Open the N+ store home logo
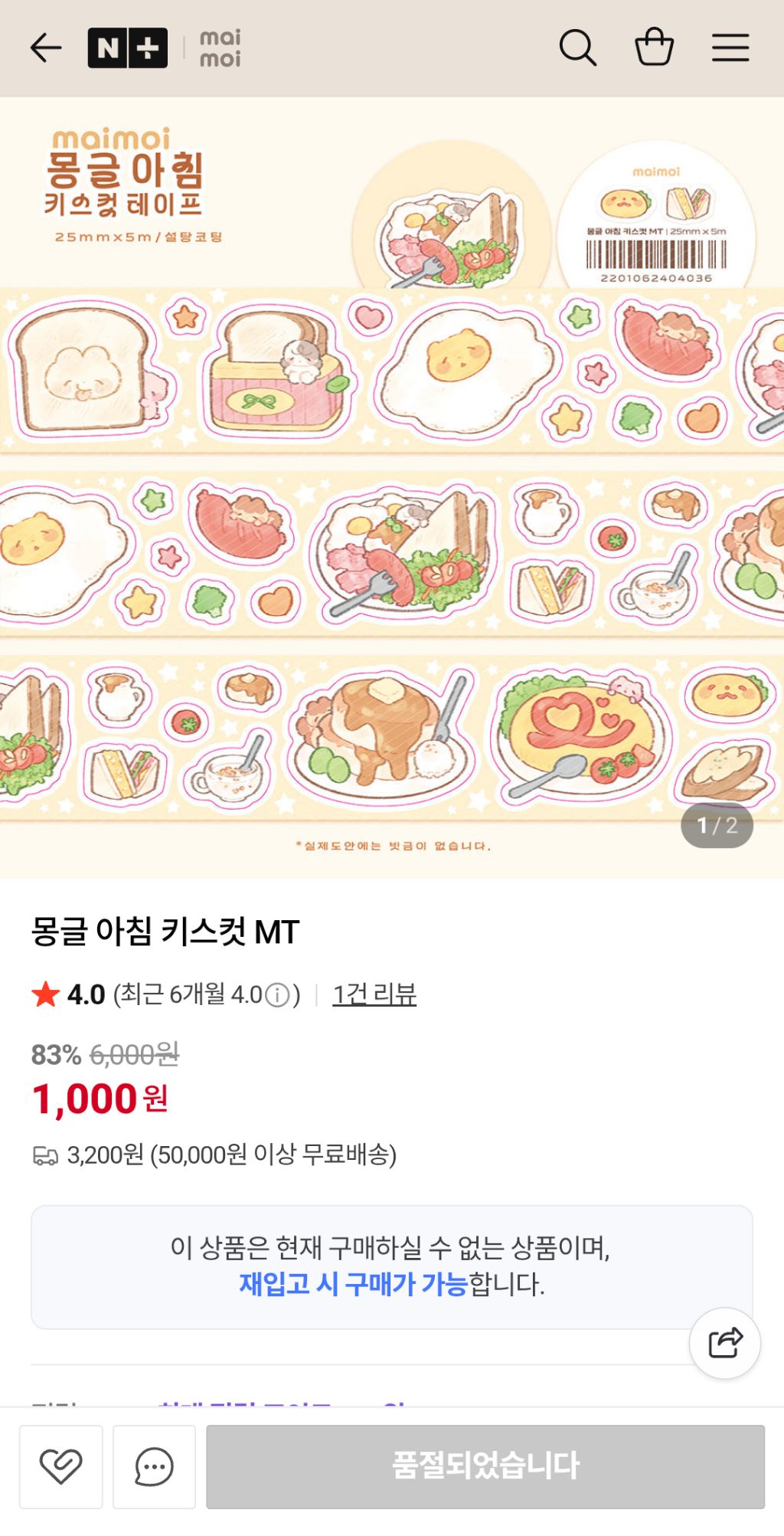Viewport: 784px width, 1536px height. [127, 48]
